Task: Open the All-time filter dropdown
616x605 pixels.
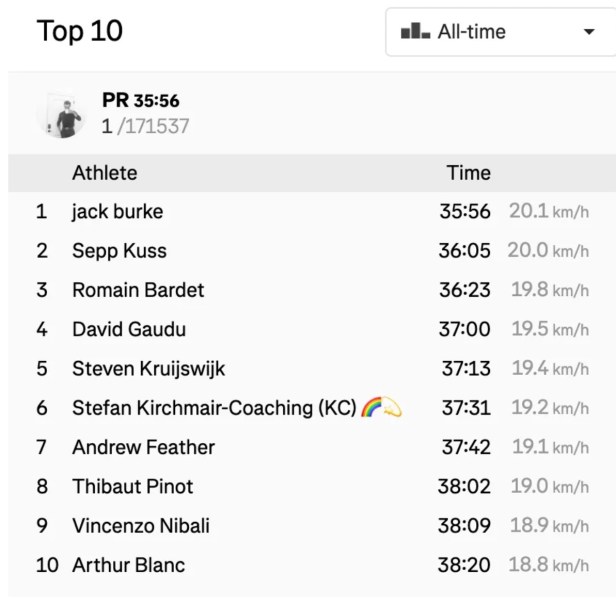Action: [498, 32]
